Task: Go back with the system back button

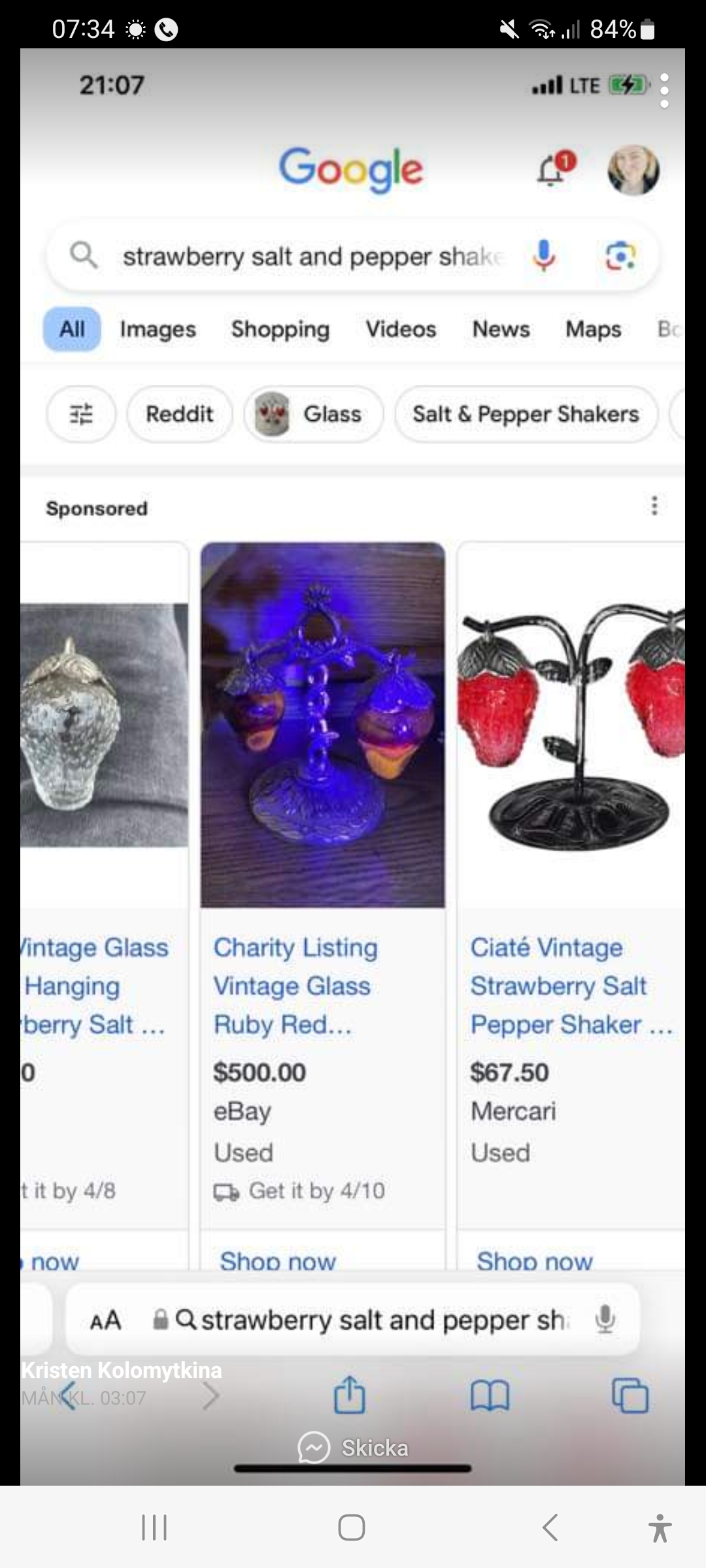Action: (x=550, y=1527)
